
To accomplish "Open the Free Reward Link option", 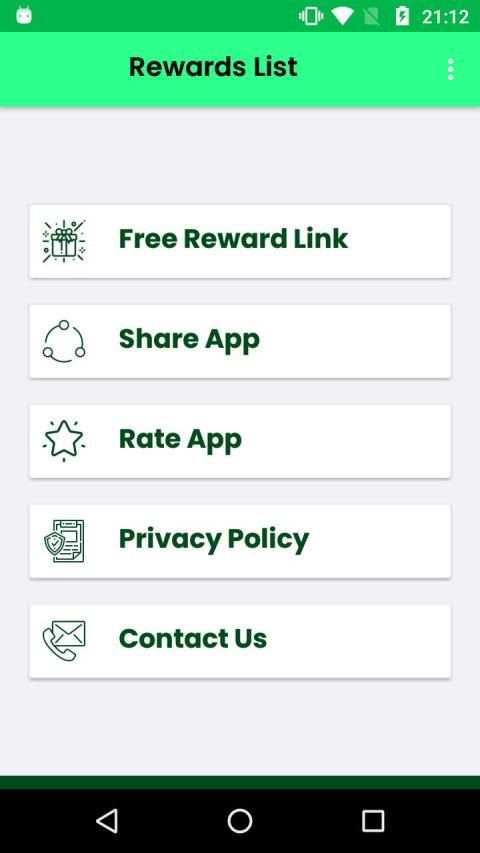I will coord(240,241).
